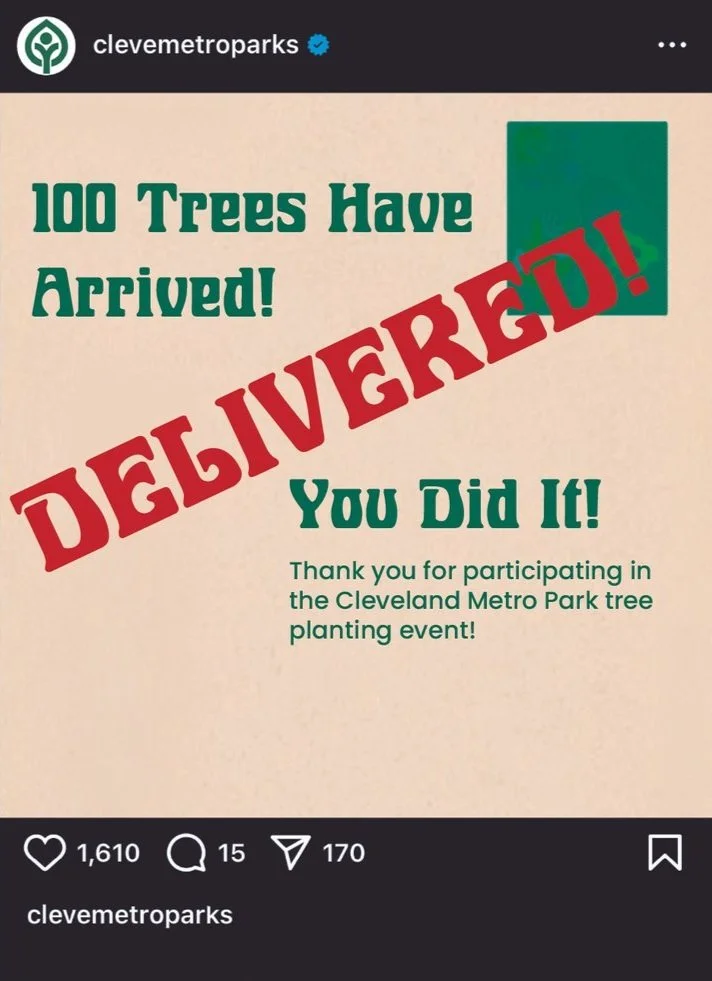Open the clevemetroparks username in the post header
The height and width of the screenshot is (981, 712).
pyautogui.click(x=195, y=45)
